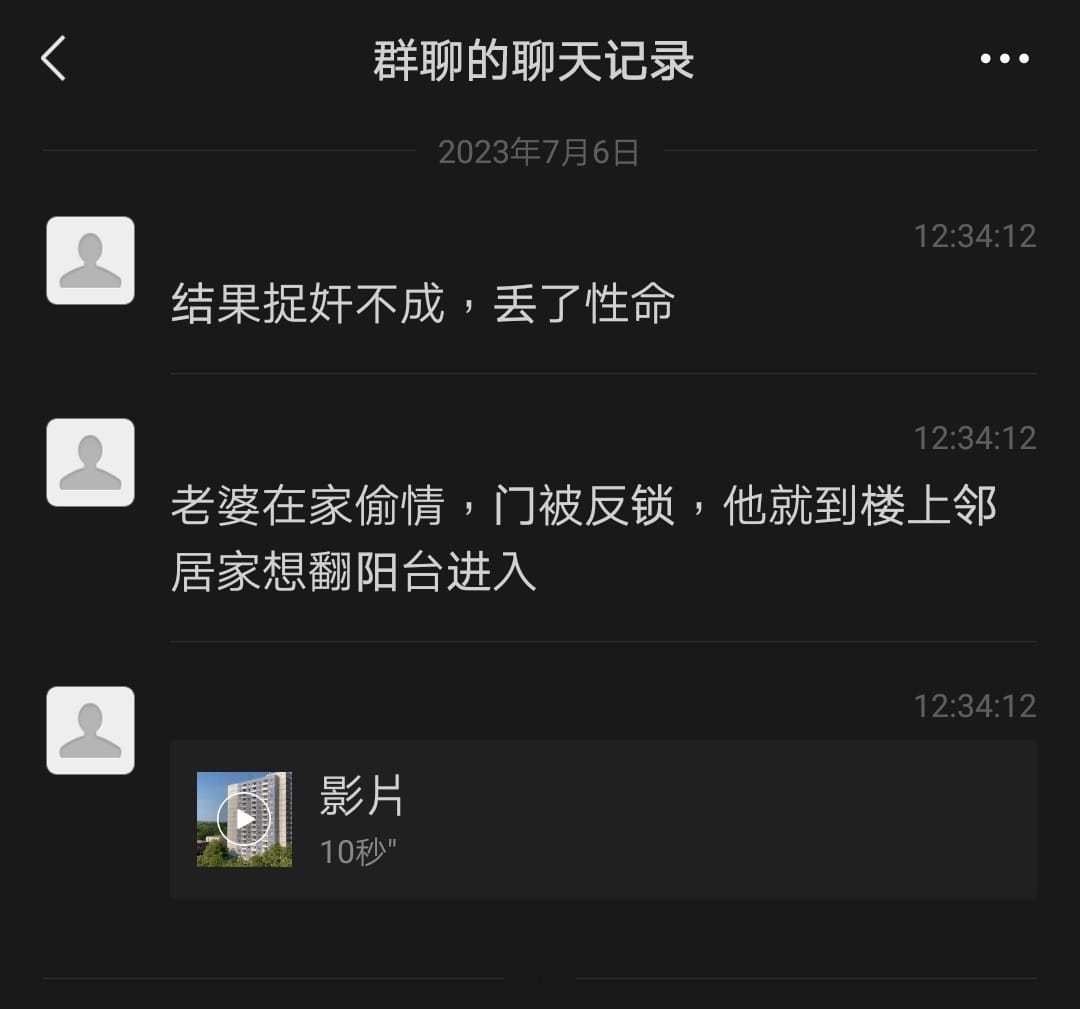This screenshot has width=1080, height=1009.
Task: Play the 10-second 影片 video attachment
Action: click(x=244, y=819)
